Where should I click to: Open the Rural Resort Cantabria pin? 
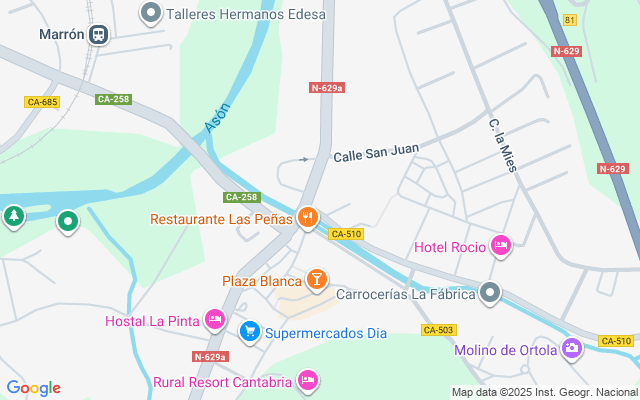point(308,380)
